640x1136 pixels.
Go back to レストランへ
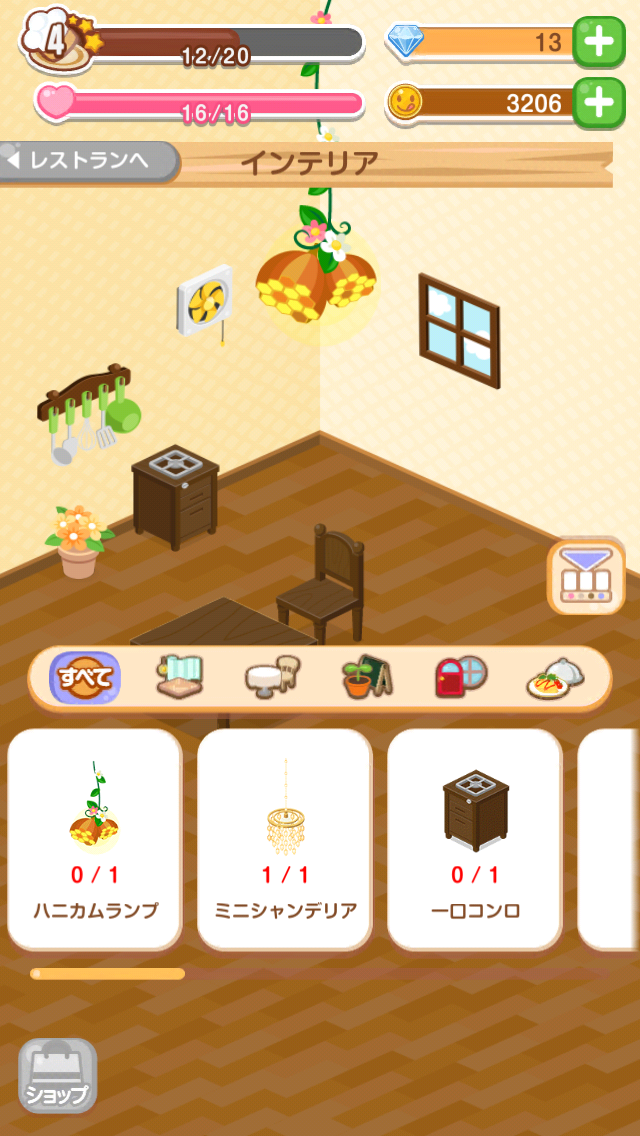88,160
